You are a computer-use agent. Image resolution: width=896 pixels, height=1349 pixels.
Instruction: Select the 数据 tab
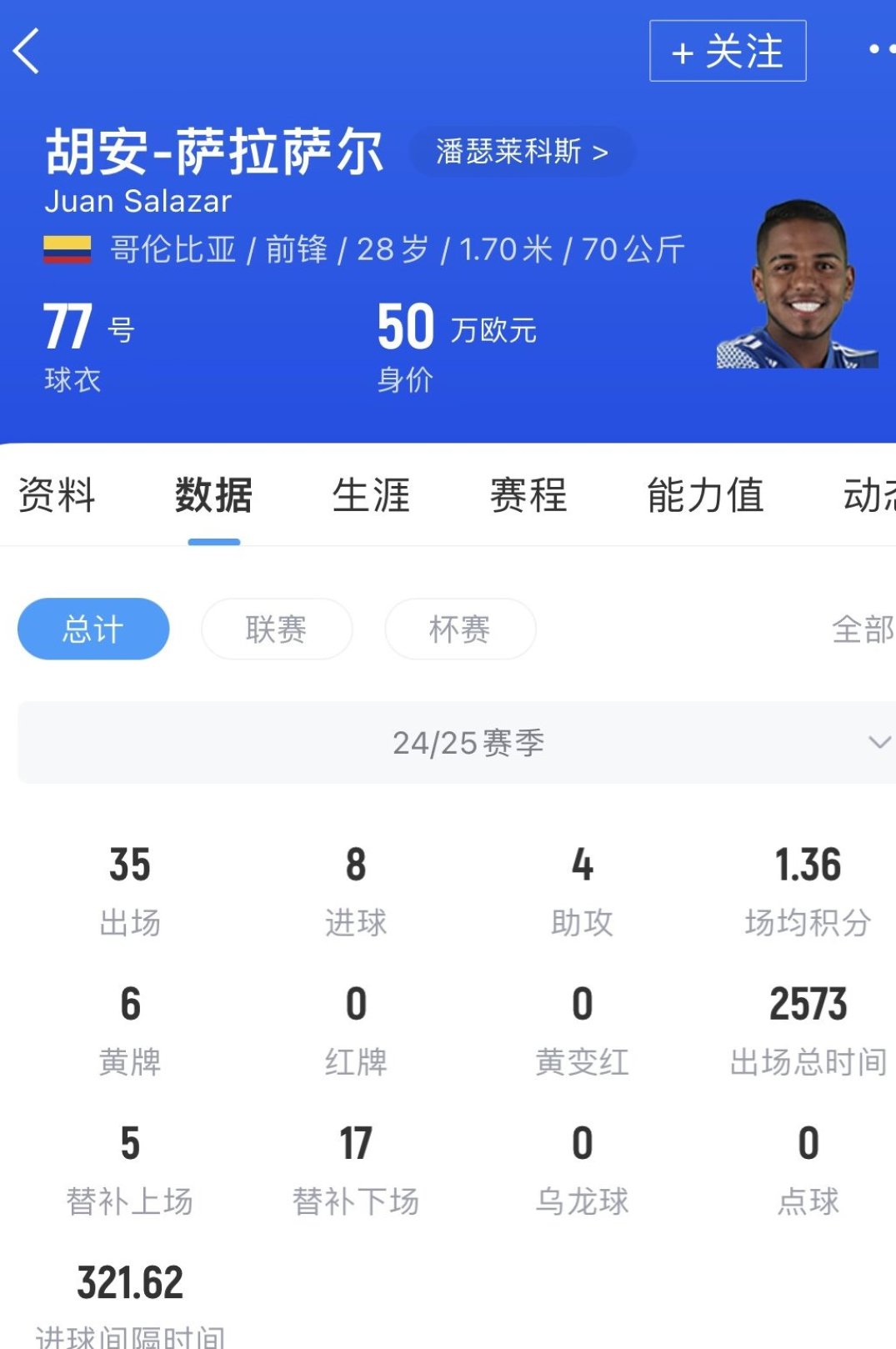pyautogui.click(x=213, y=495)
